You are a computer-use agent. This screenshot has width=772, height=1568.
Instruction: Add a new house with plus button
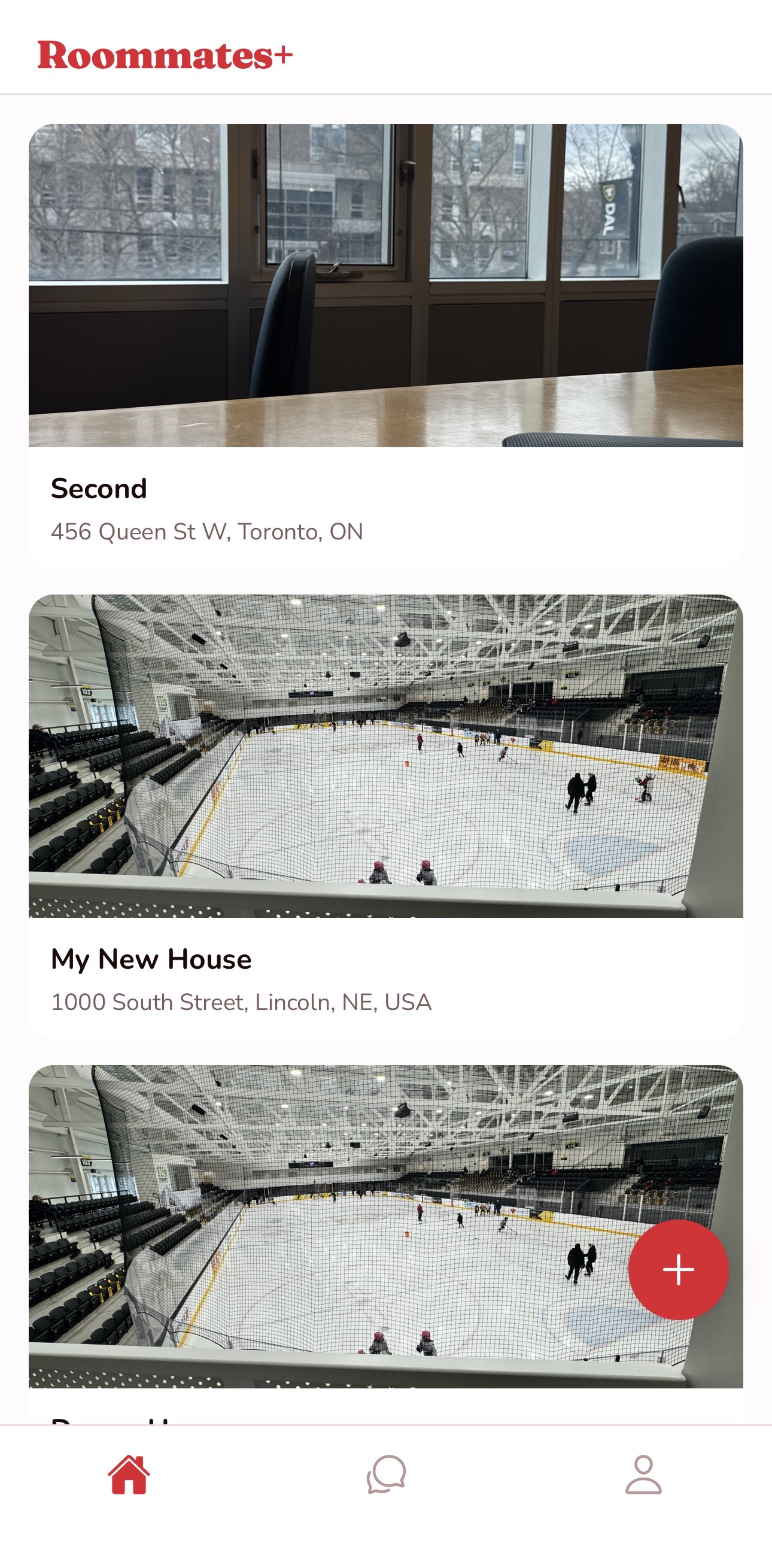[x=677, y=1269]
